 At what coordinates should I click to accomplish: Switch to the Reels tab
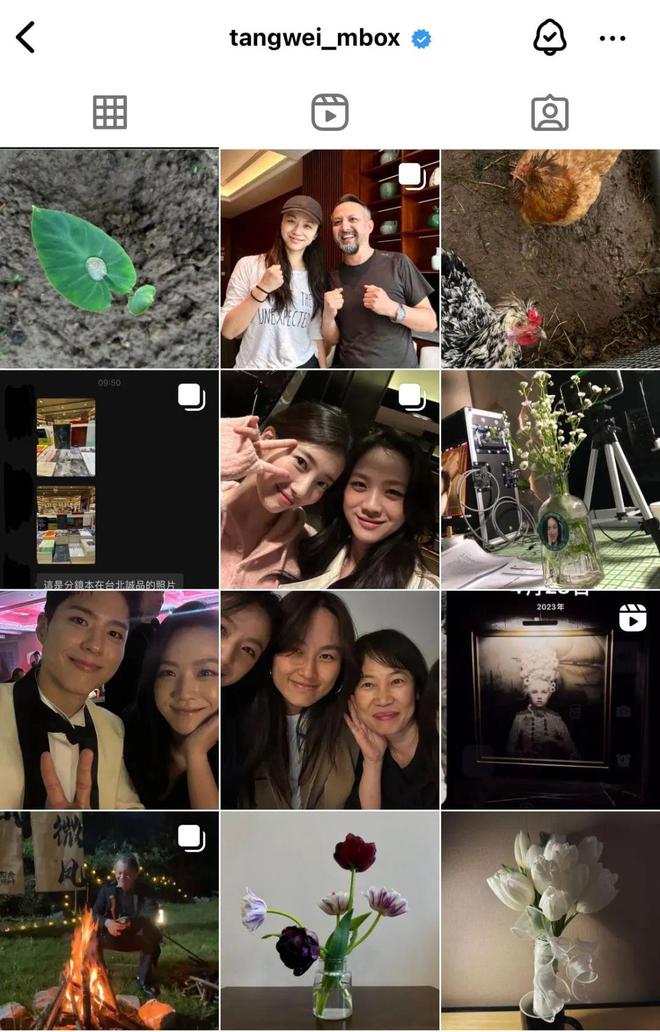point(330,113)
